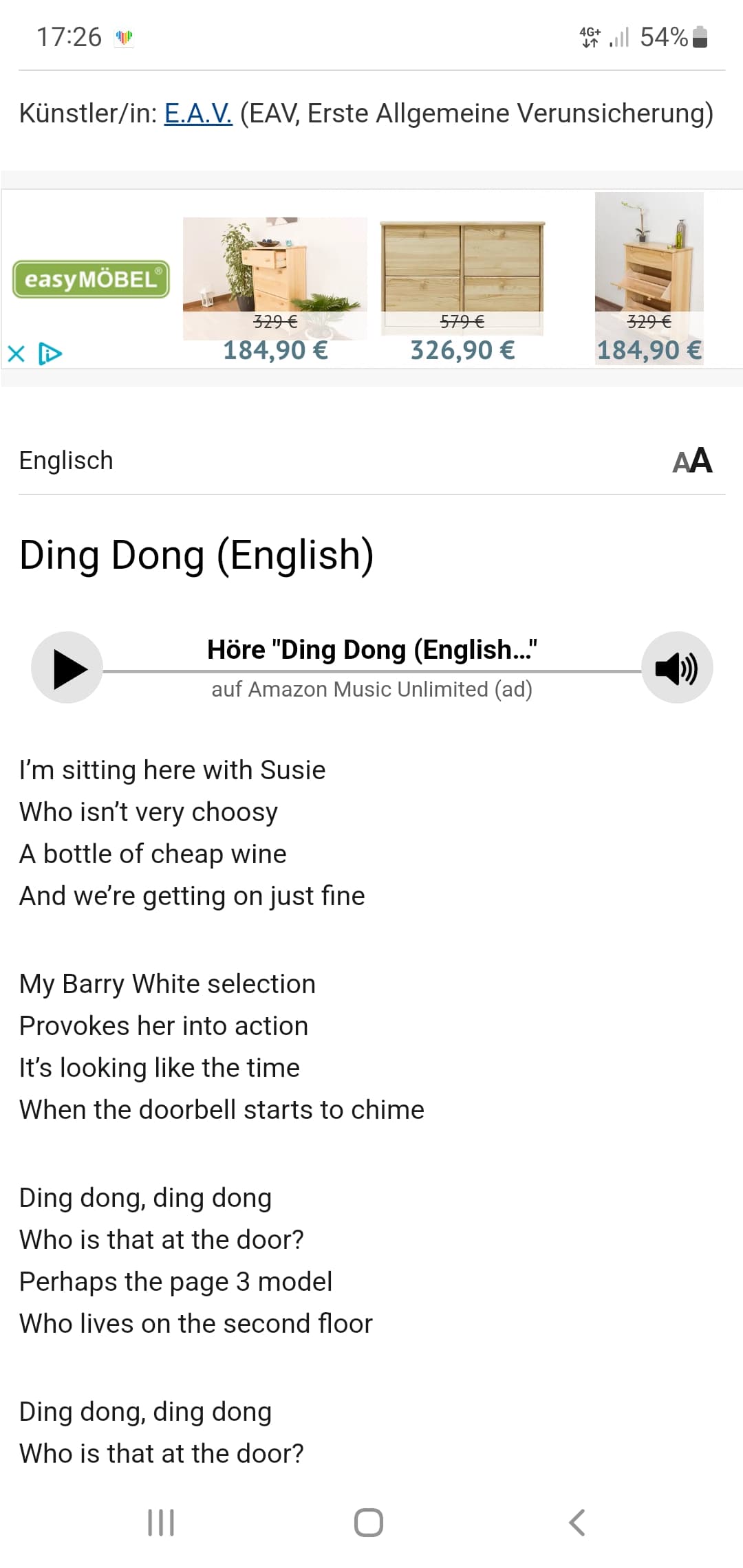Tap the audio progress bar
The image size is (743, 1568).
371,668
